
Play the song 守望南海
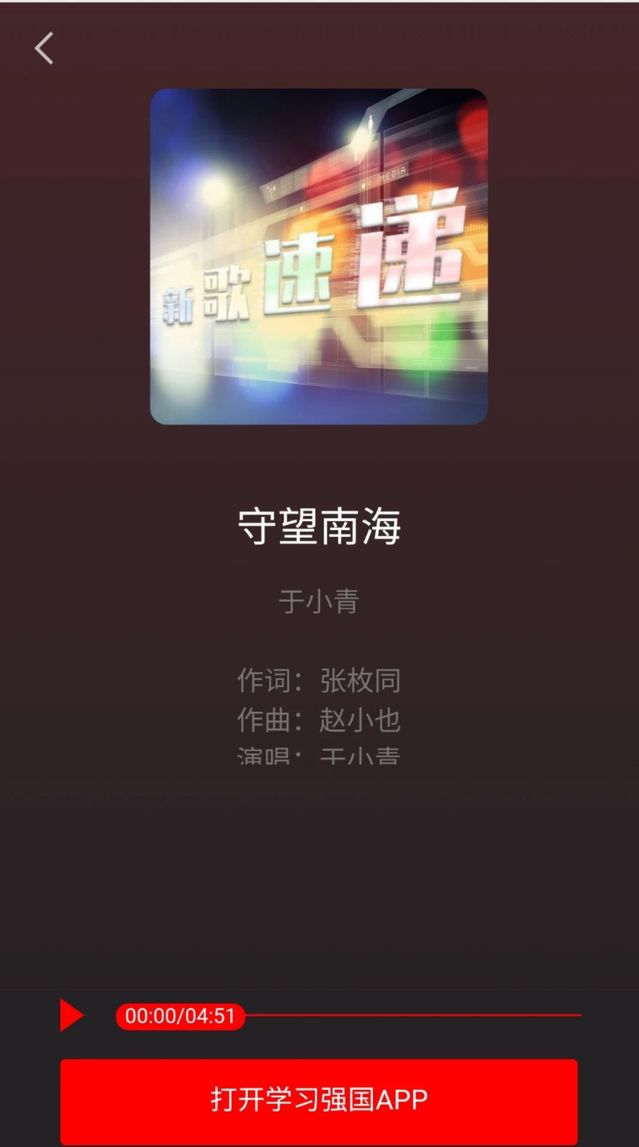point(72,1015)
